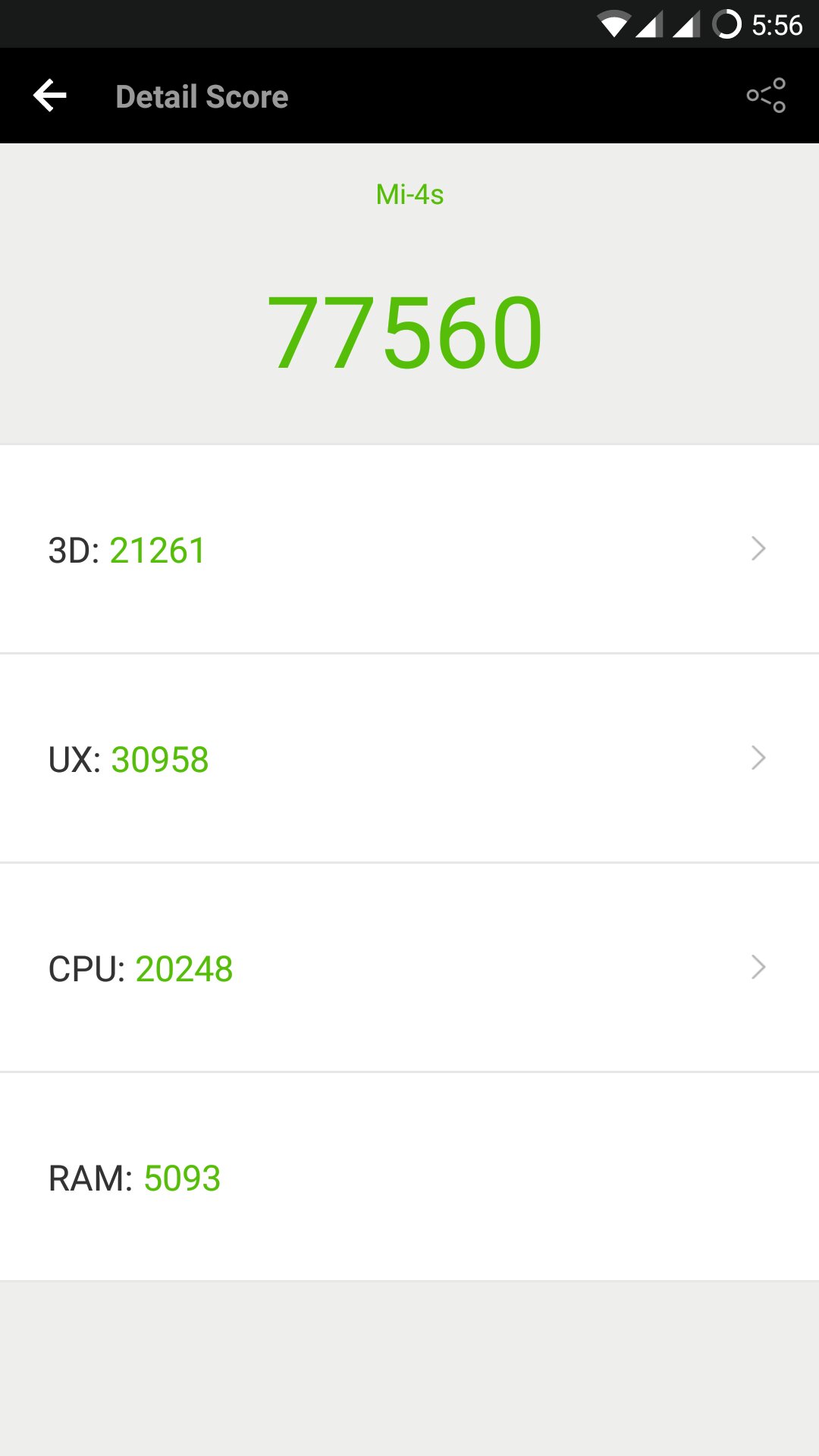This screenshot has width=819, height=1456.
Task: Open the 3D score details
Action: 409,549
